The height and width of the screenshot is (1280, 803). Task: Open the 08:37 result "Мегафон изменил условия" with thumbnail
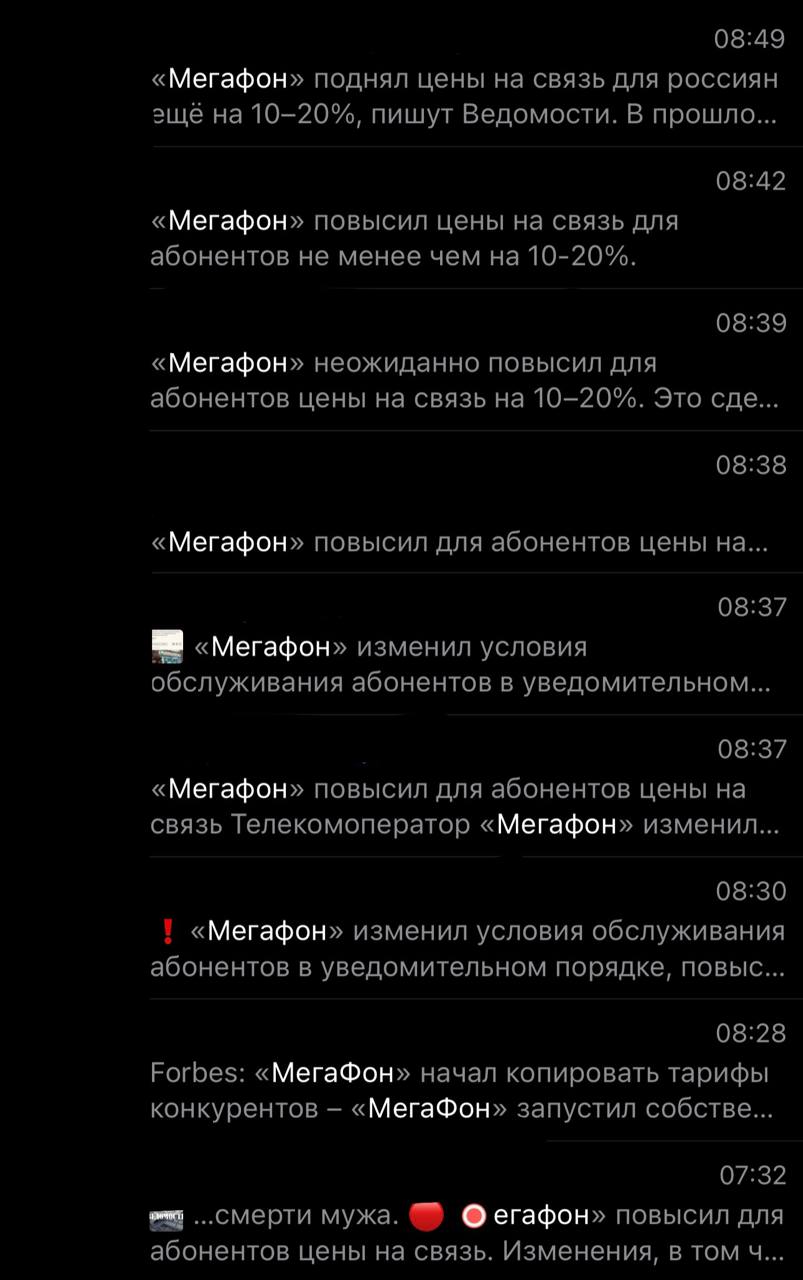pyautogui.click(x=464, y=665)
